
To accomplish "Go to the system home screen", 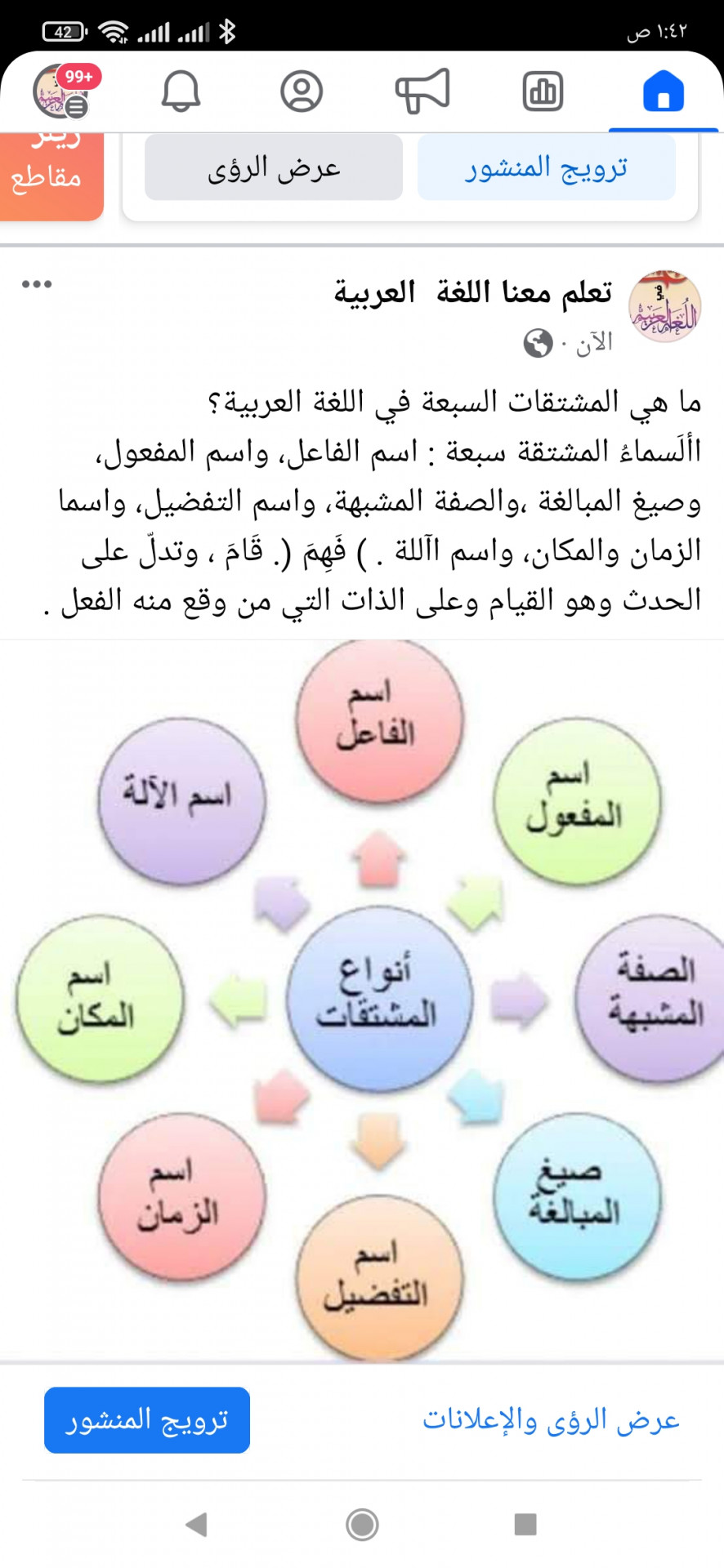I will (x=362, y=1524).
